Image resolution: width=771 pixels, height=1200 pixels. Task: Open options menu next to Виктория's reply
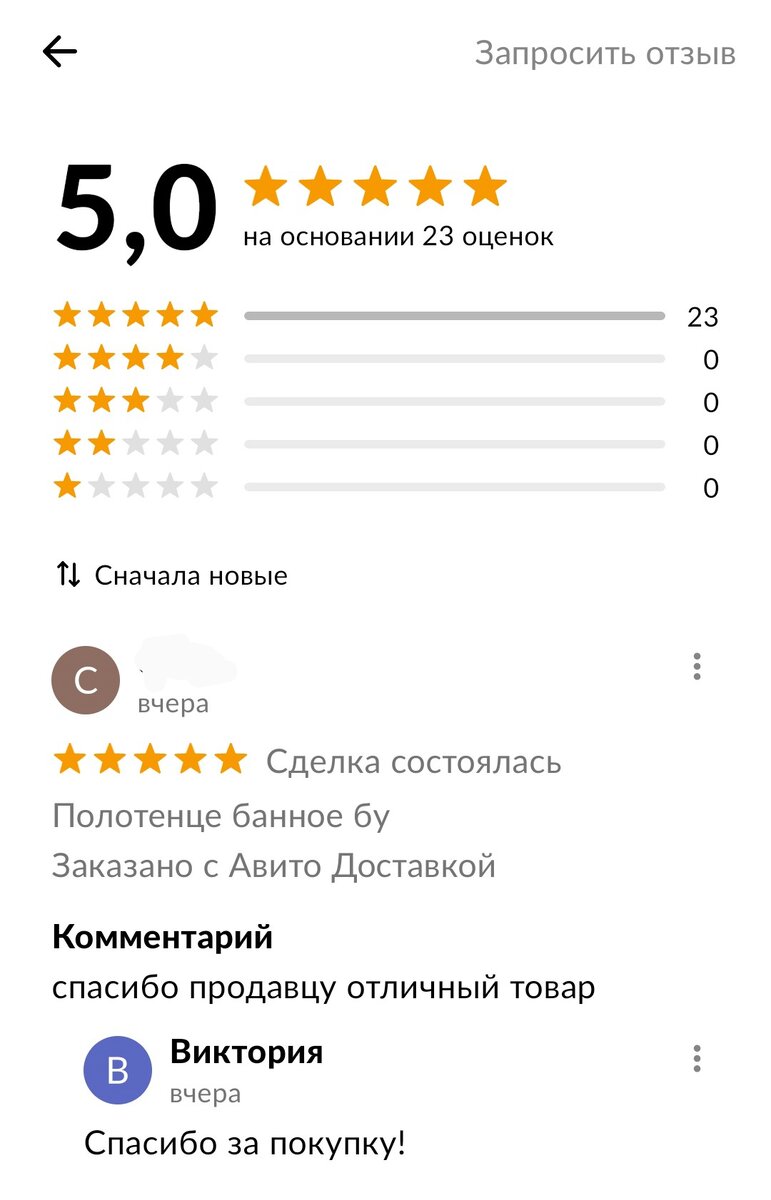[697, 1055]
